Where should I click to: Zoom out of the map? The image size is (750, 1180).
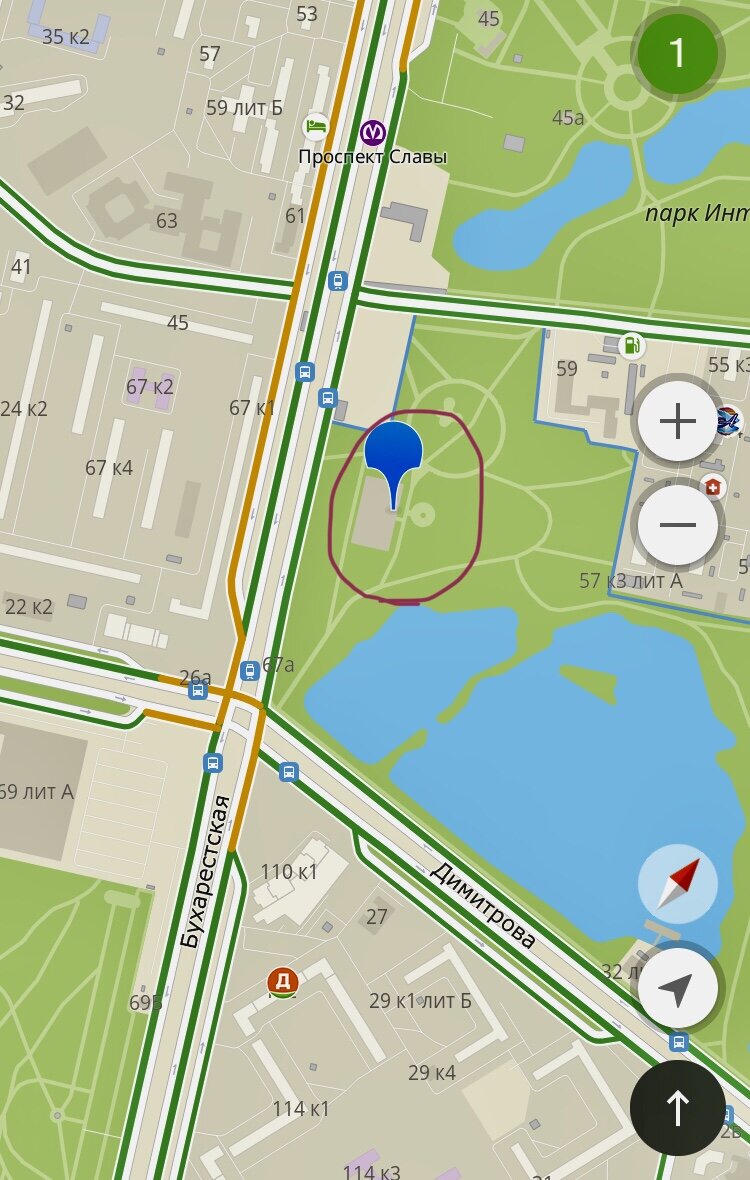(x=678, y=525)
